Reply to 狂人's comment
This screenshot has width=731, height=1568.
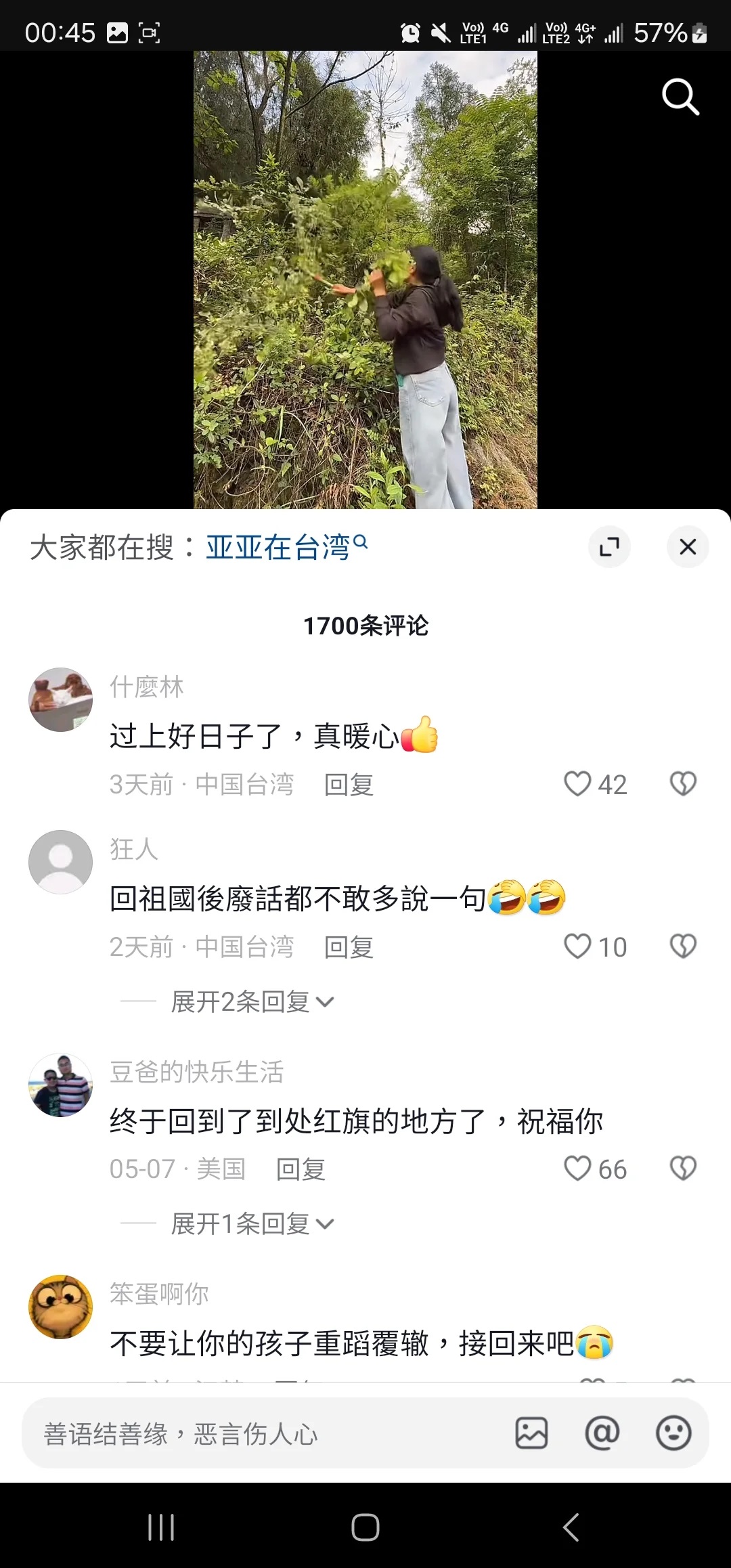349,947
